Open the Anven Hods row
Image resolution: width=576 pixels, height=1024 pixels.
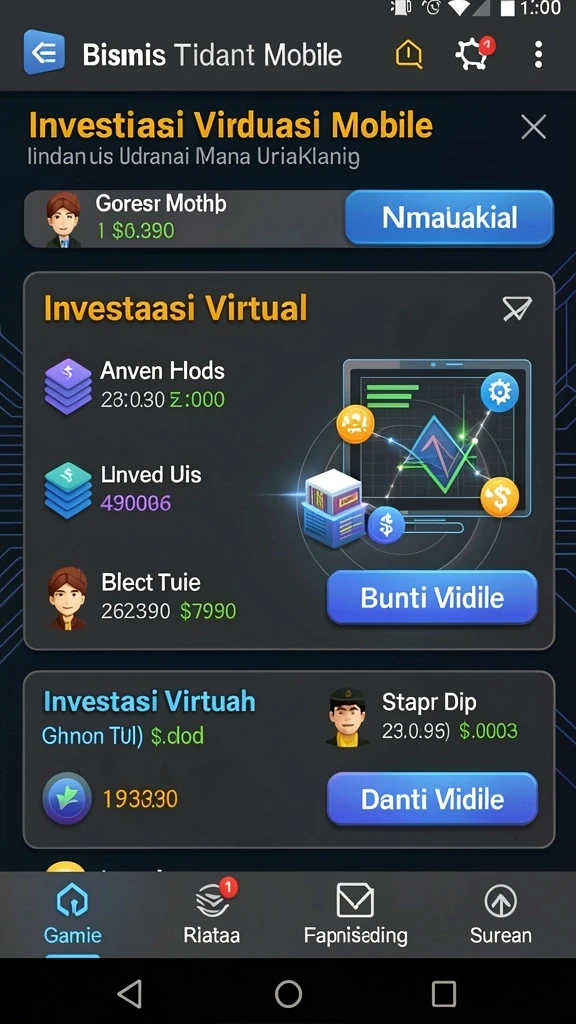(x=135, y=385)
